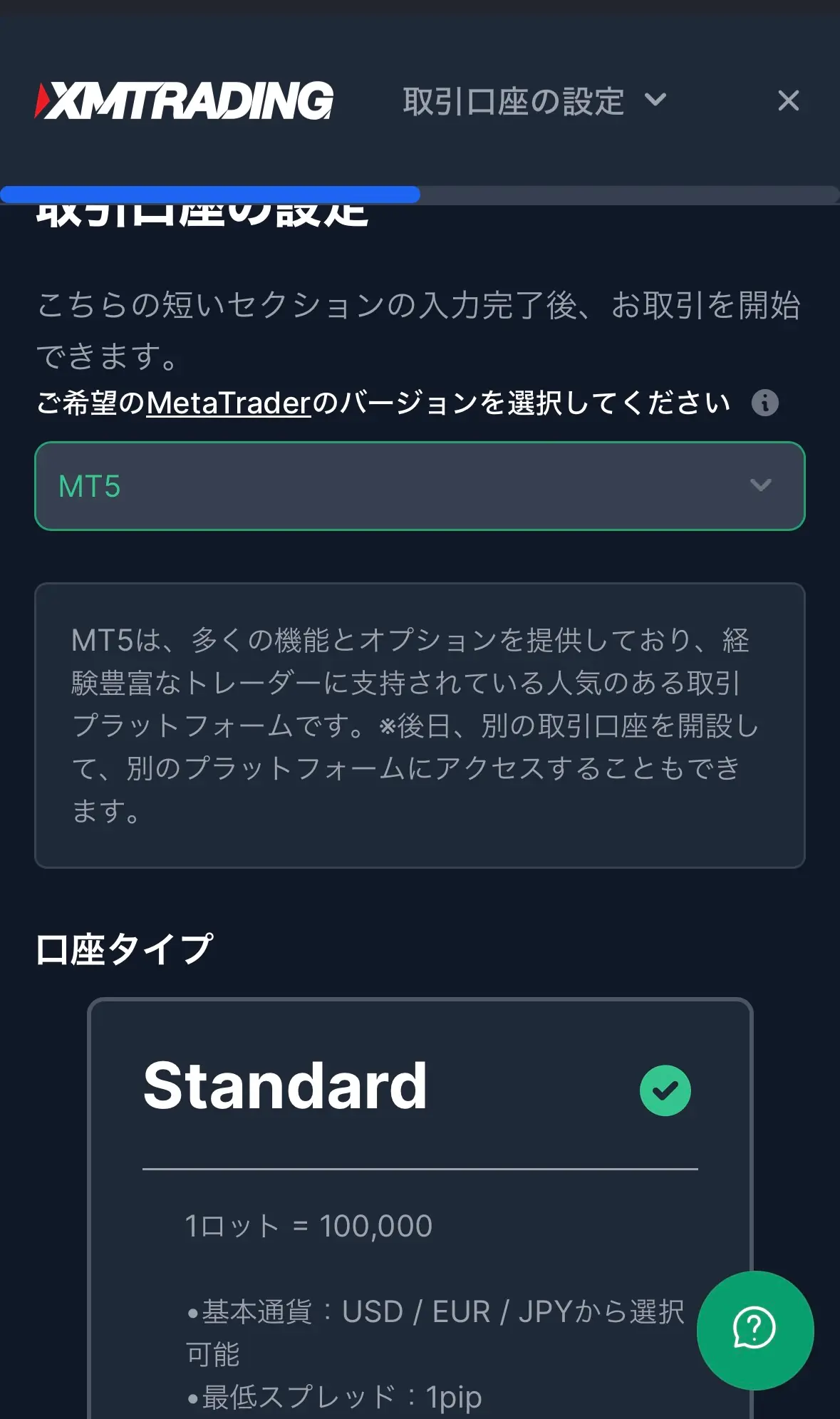Open the help chat bubble
840x1419 pixels.
[x=755, y=1329]
